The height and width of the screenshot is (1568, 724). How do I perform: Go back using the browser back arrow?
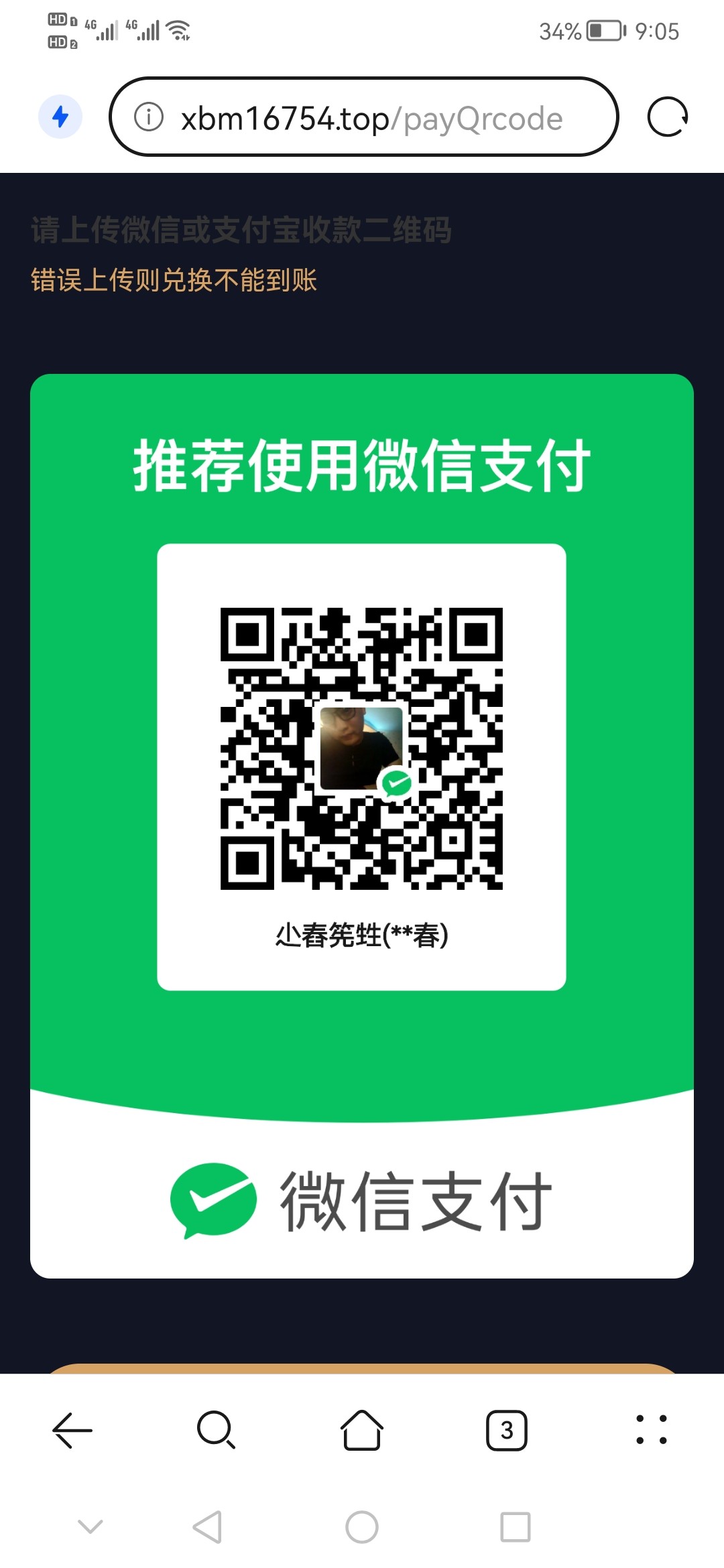[72, 1431]
